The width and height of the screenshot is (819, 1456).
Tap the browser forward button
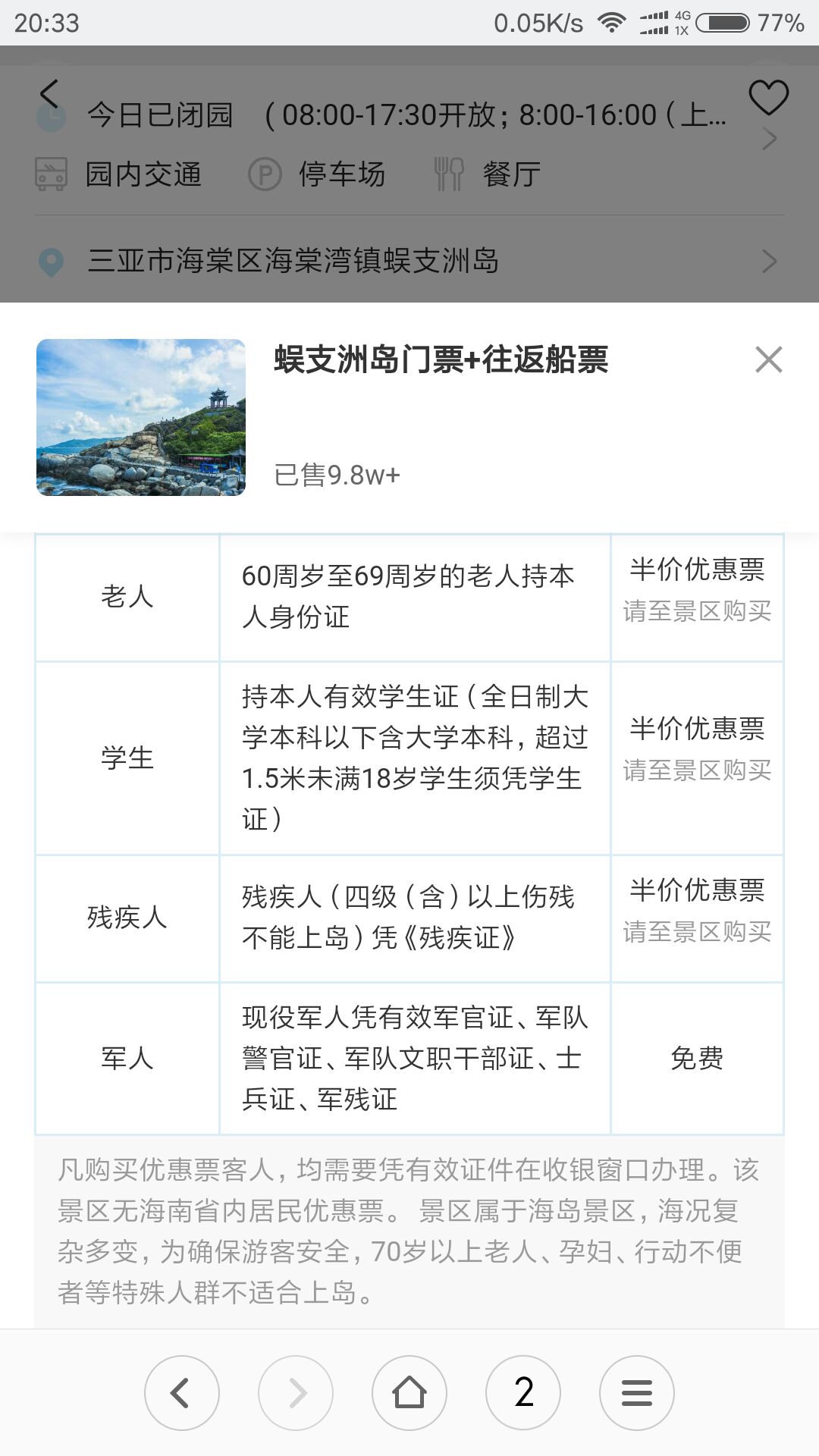296,1393
